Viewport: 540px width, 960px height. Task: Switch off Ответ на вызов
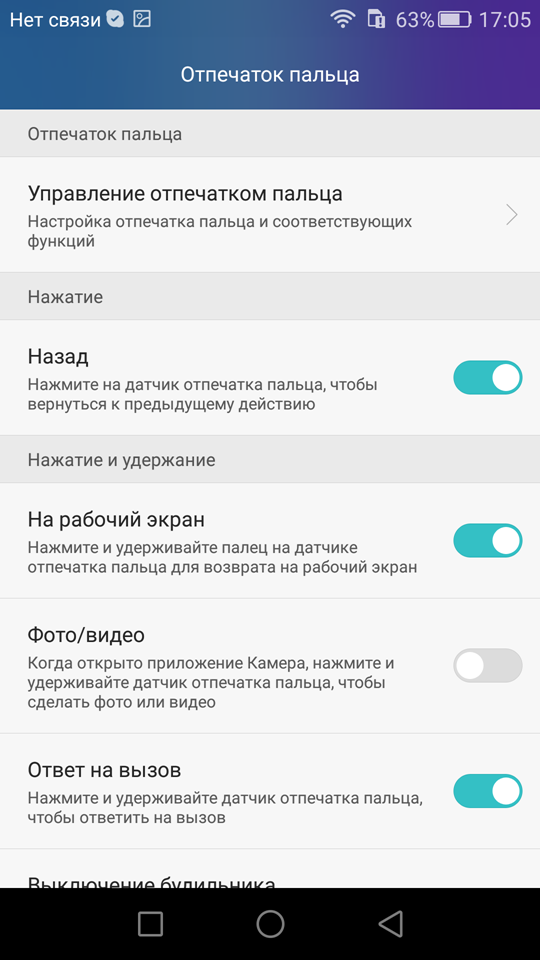point(487,791)
